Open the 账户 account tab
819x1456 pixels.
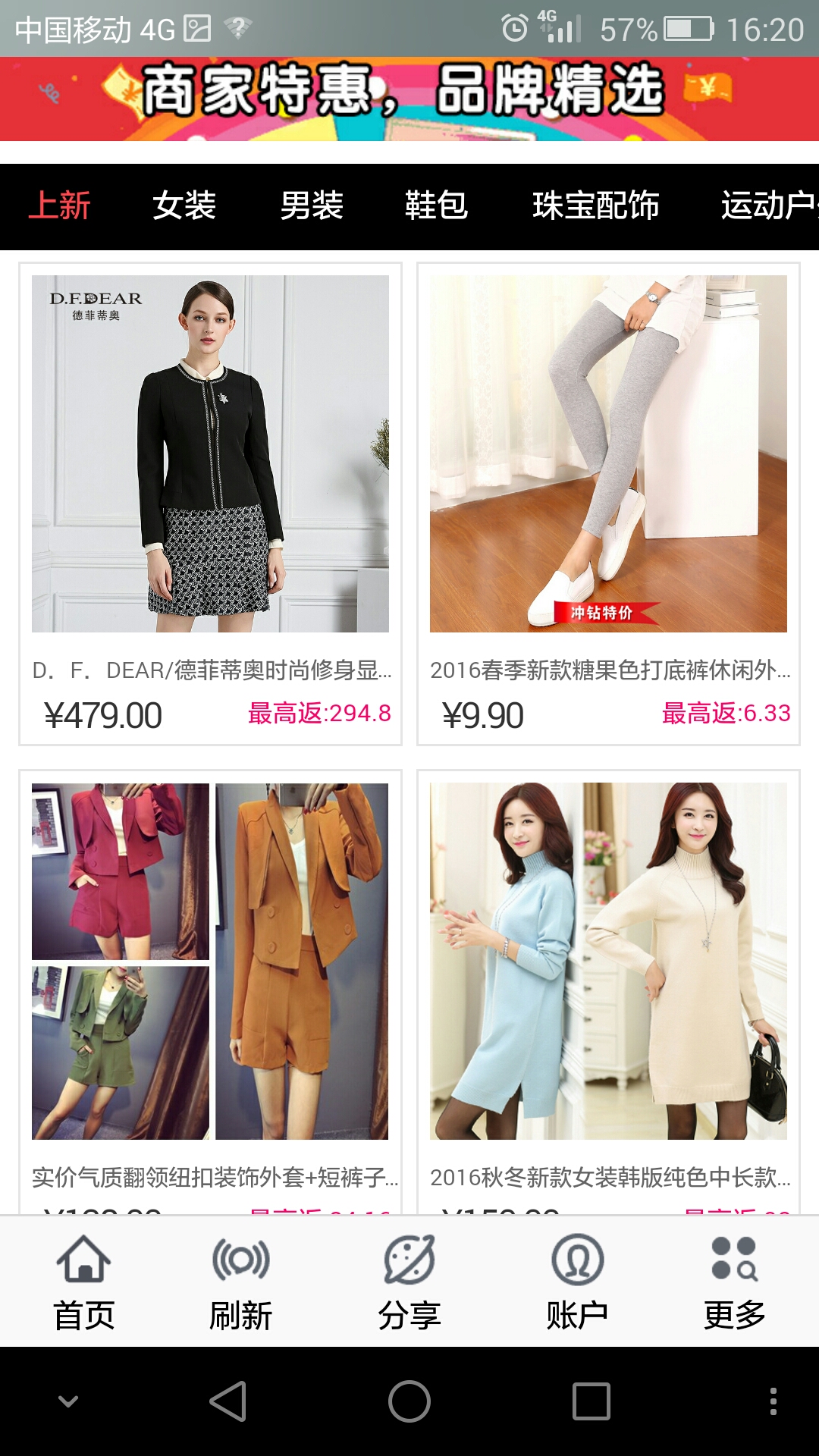click(577, 1282)
